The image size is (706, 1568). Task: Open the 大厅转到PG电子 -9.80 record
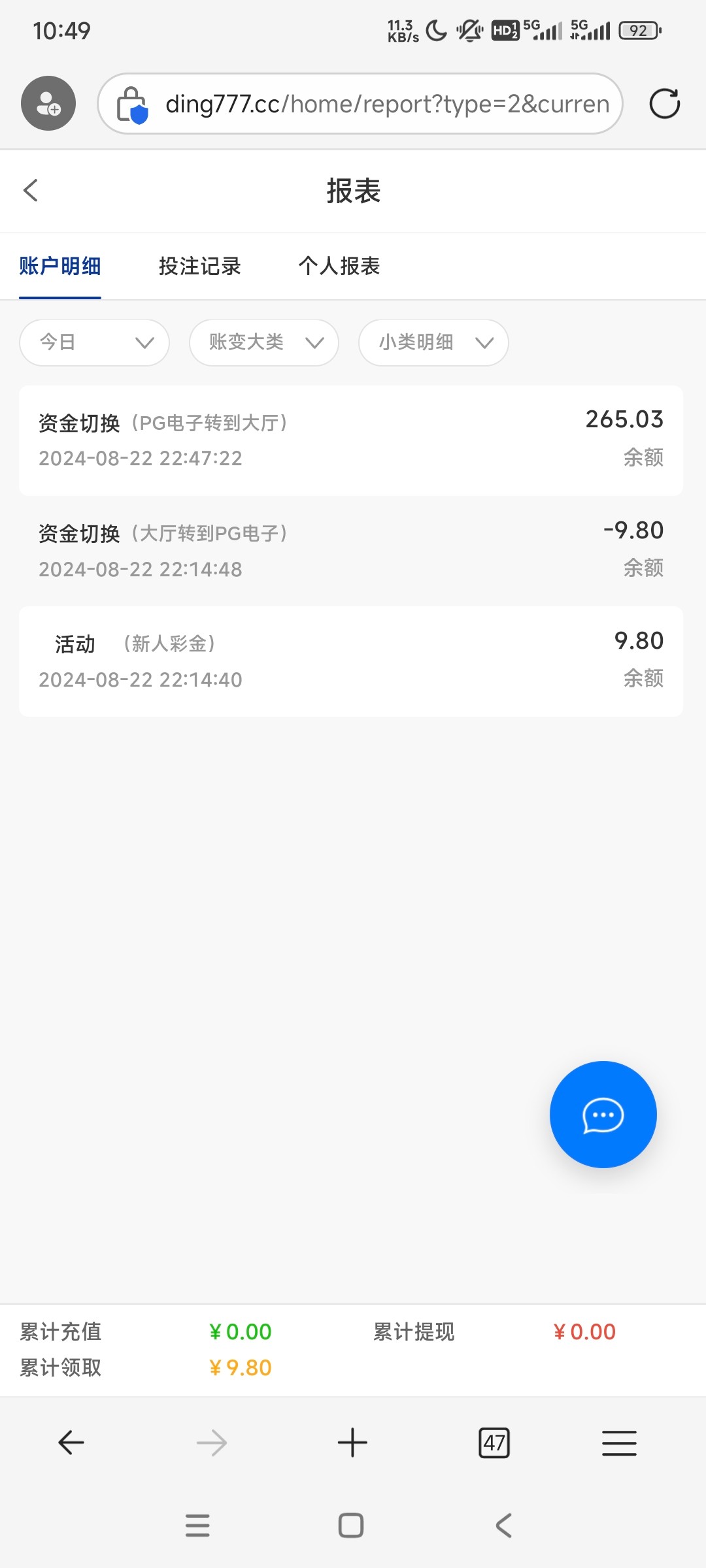click(351, 550)
